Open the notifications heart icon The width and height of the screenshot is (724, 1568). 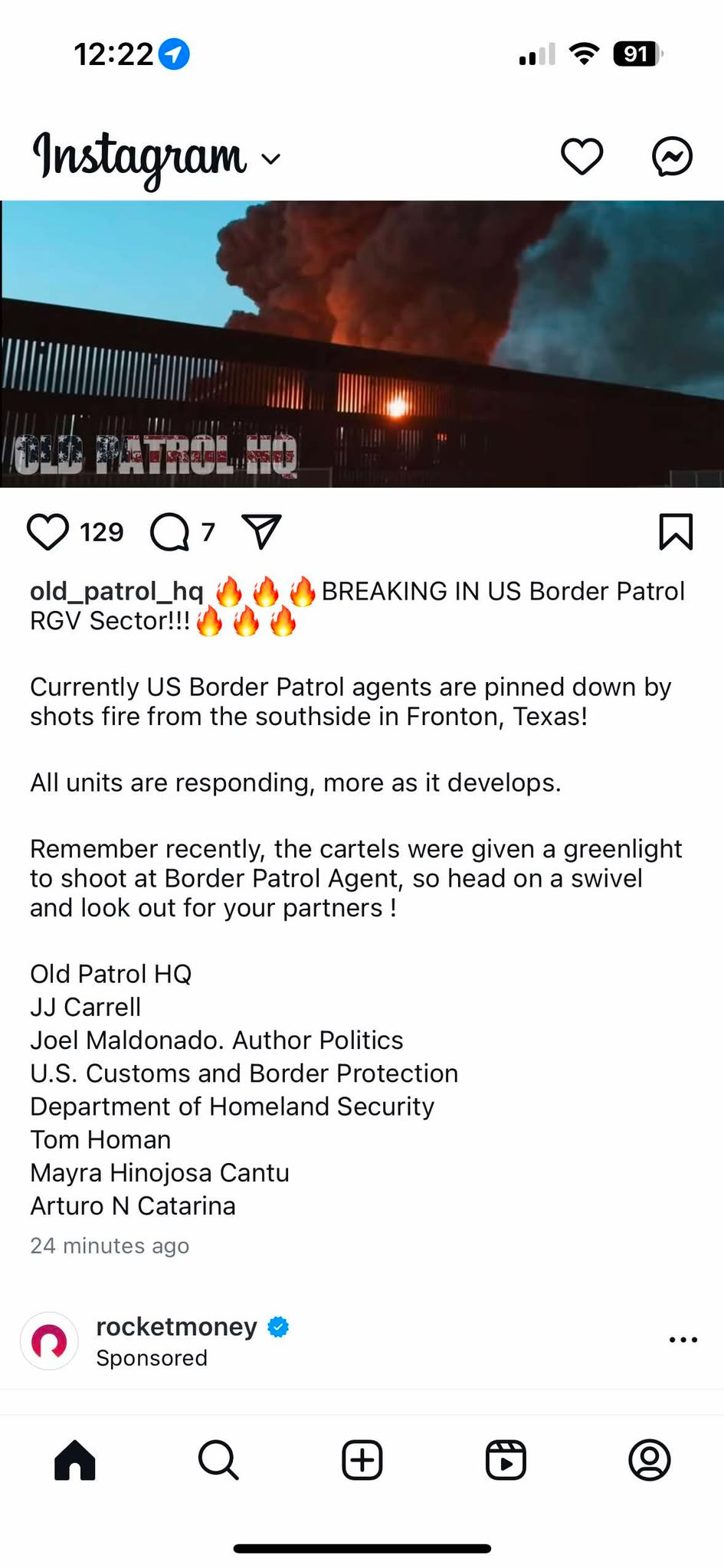pos(581,157)
